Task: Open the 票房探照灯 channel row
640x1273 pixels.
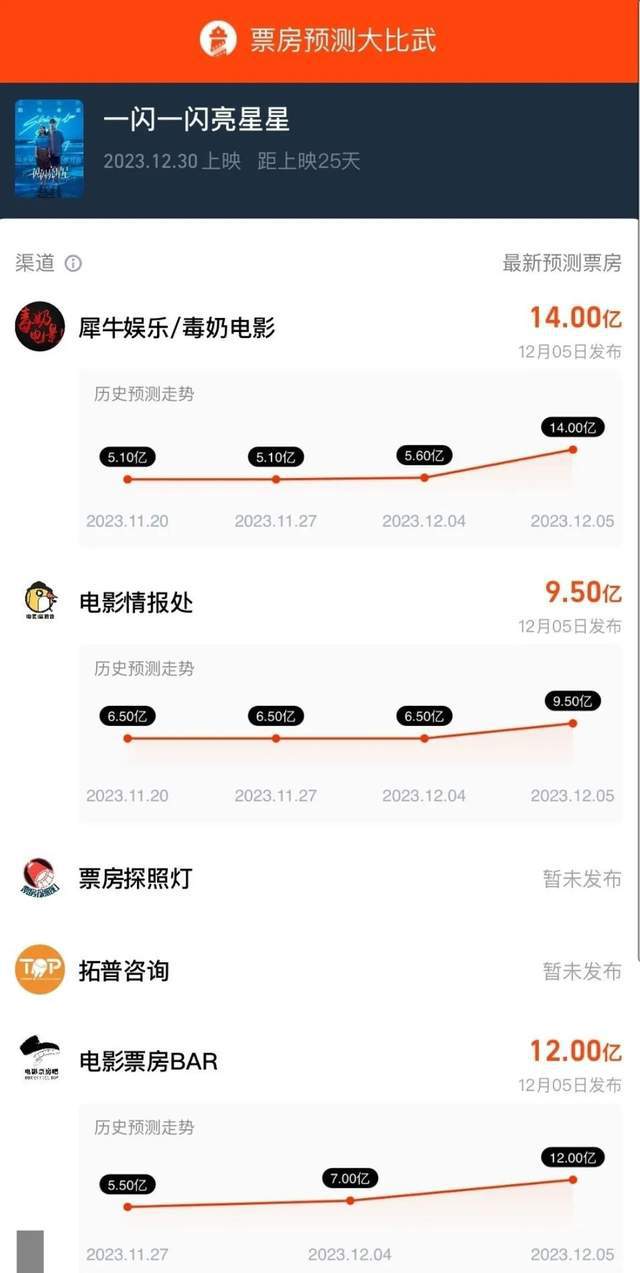Action: pyautogui.click(x=320, y=878)
